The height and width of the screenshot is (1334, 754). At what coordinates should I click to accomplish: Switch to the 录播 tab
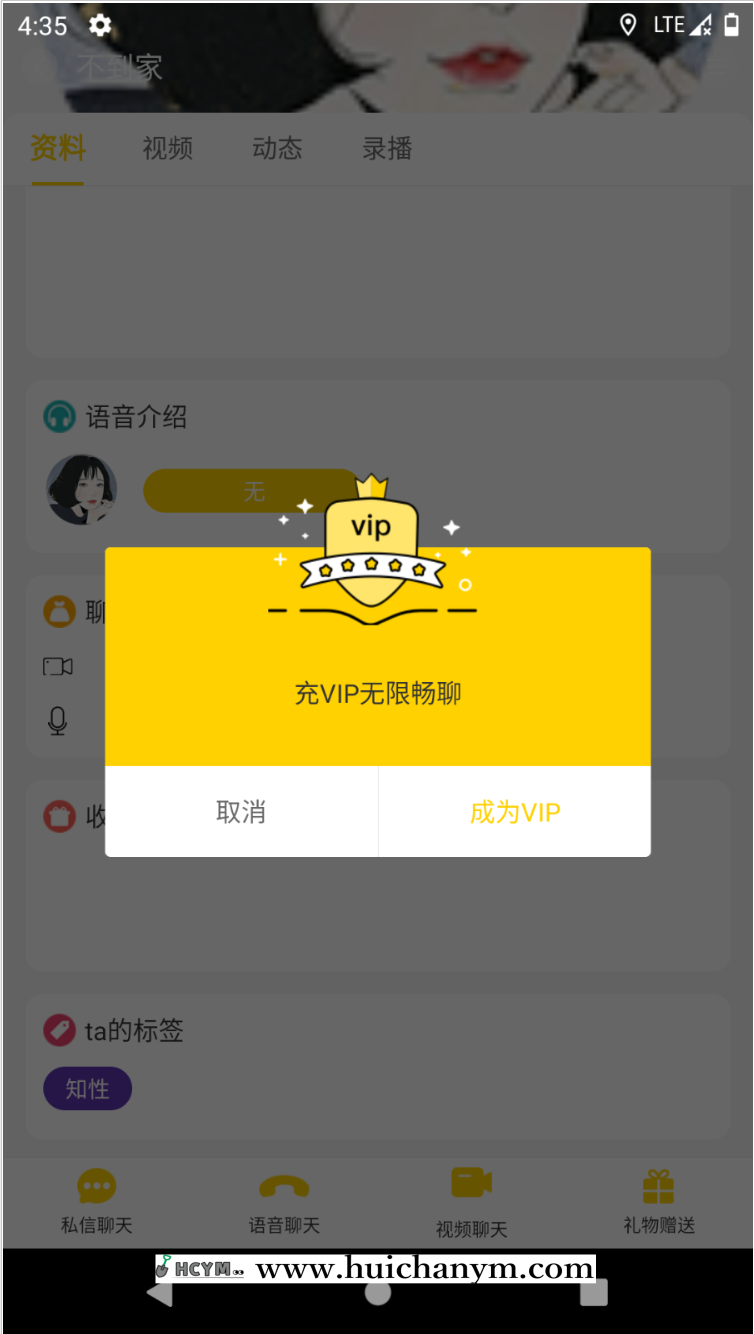pos(386,148)
